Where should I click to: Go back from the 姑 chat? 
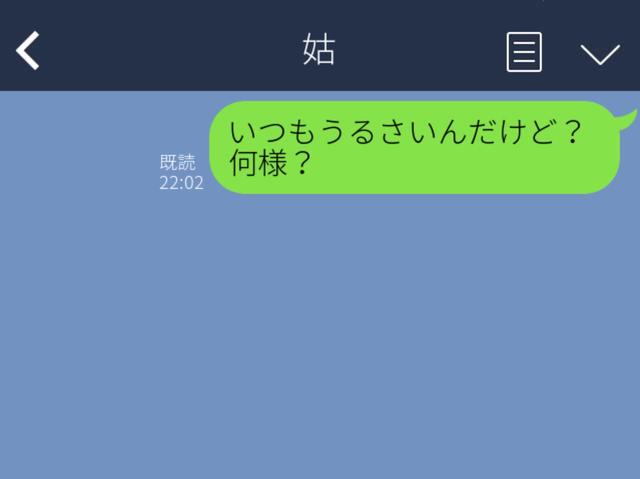click(x=28, y=51)
